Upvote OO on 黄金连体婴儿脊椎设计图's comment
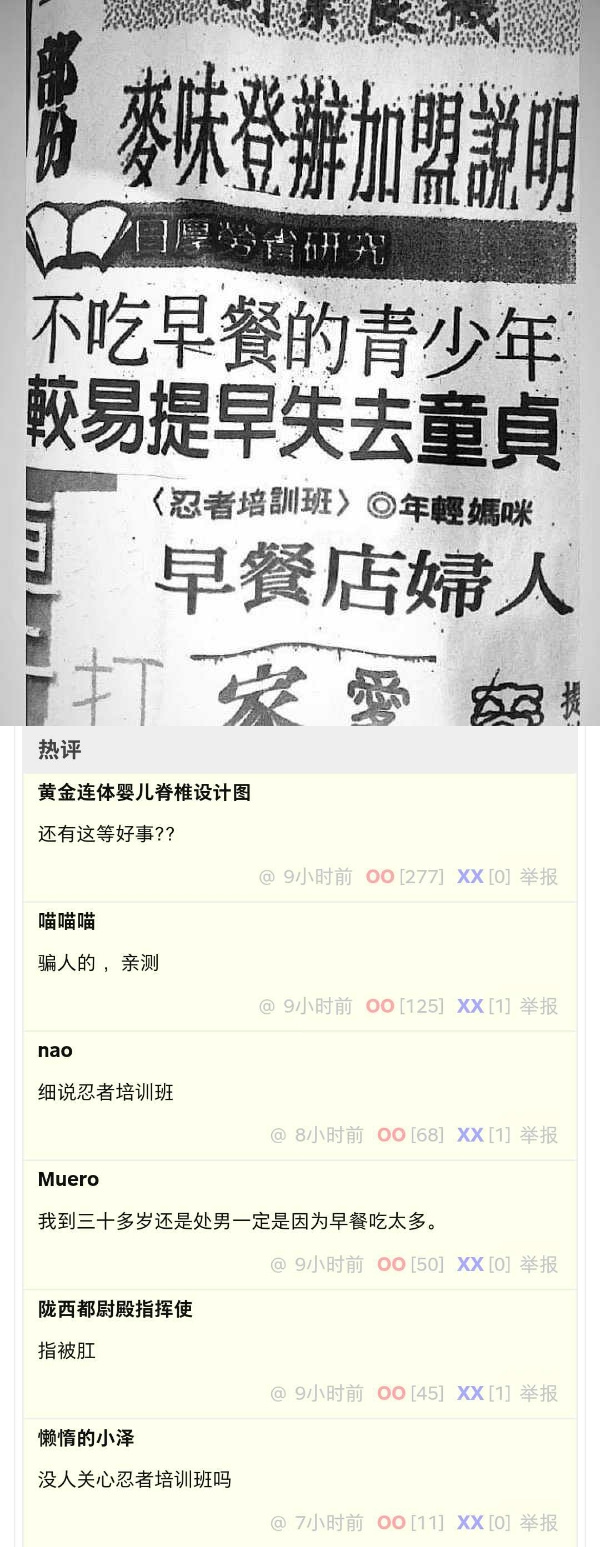 tap(380, 877)
